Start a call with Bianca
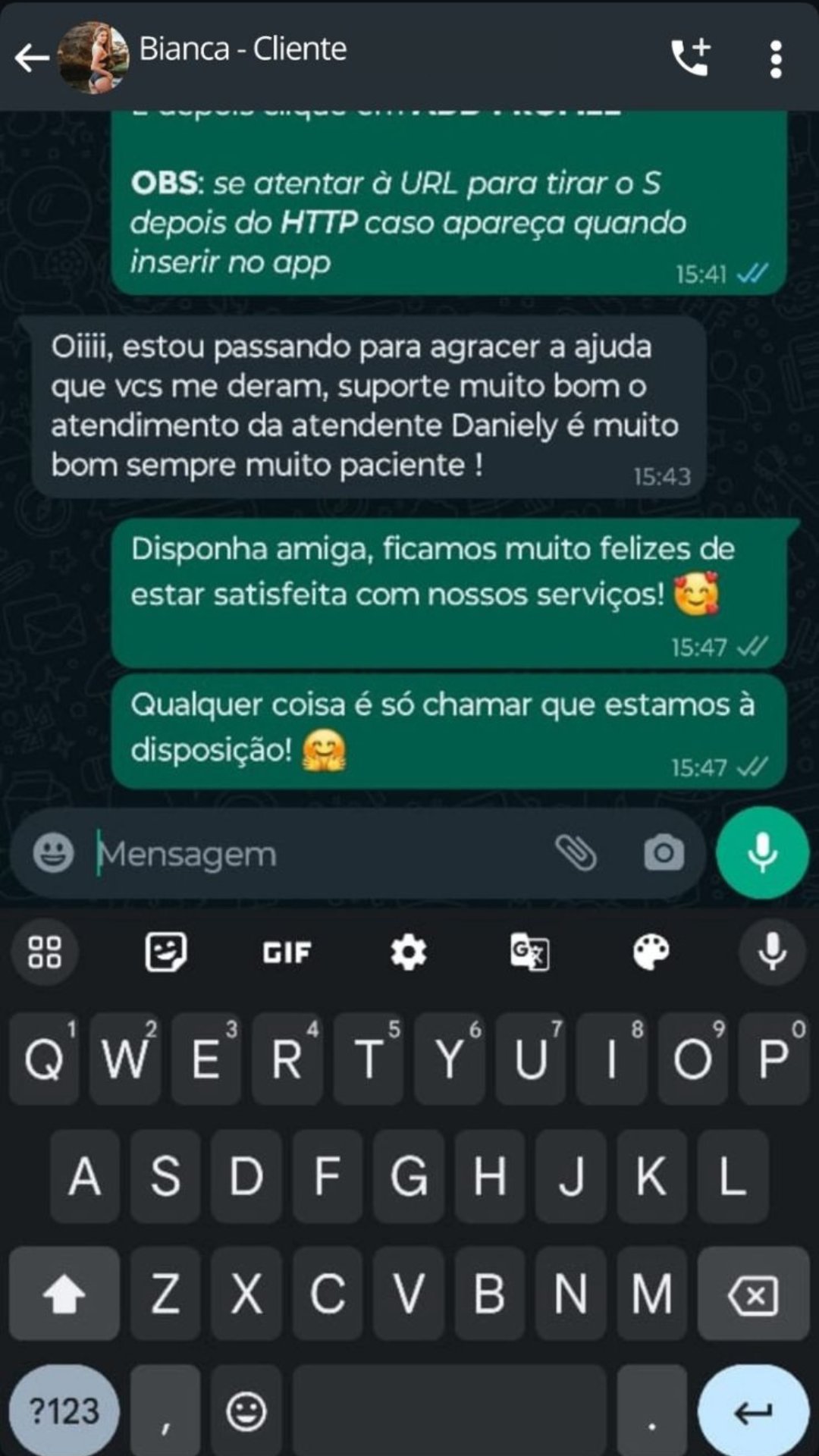Screen dimensions: 819x1456 (689, 58)
